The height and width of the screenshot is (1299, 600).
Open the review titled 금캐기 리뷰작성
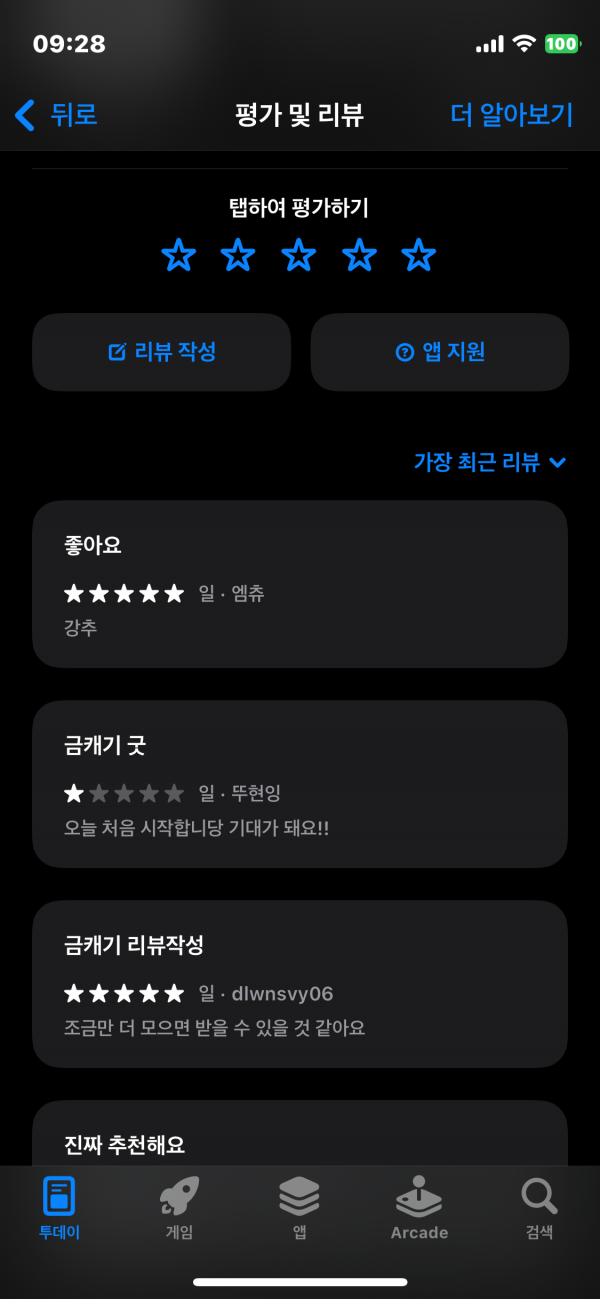pyautogui.click(x=300, y=984)
